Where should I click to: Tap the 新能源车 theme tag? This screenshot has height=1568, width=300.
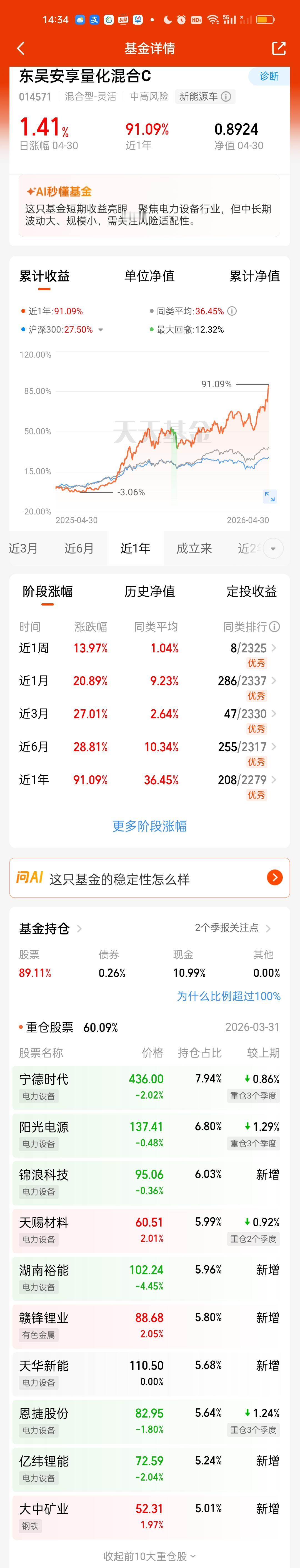pyautogui.click(x=204, y=96)
